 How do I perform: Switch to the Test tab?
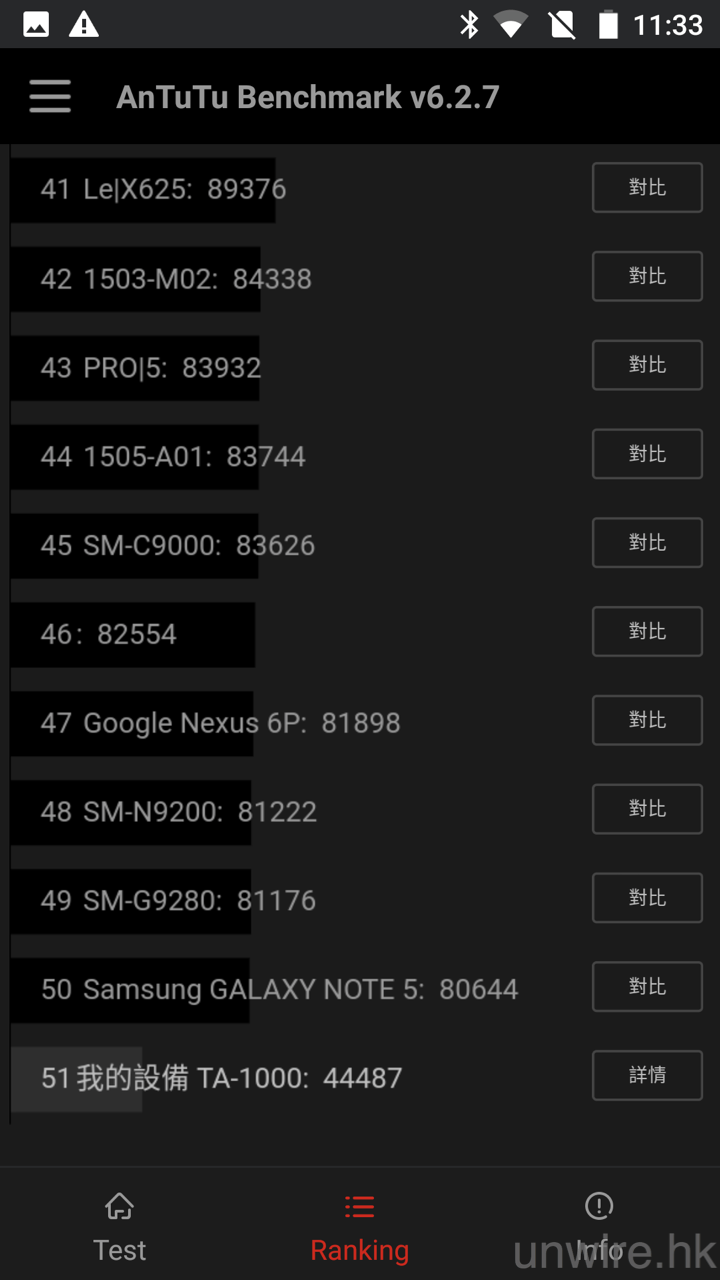coord(120,1227)
